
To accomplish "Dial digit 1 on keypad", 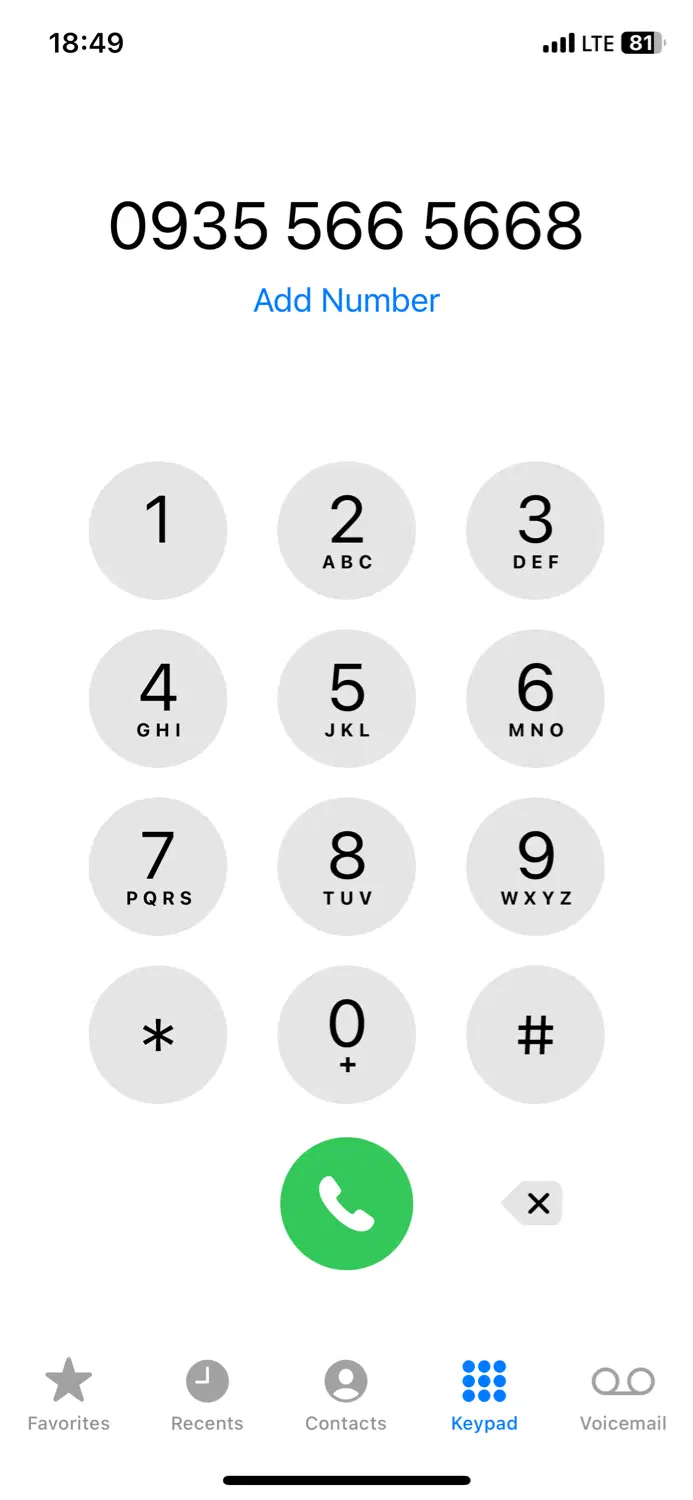I will [158, 530].
